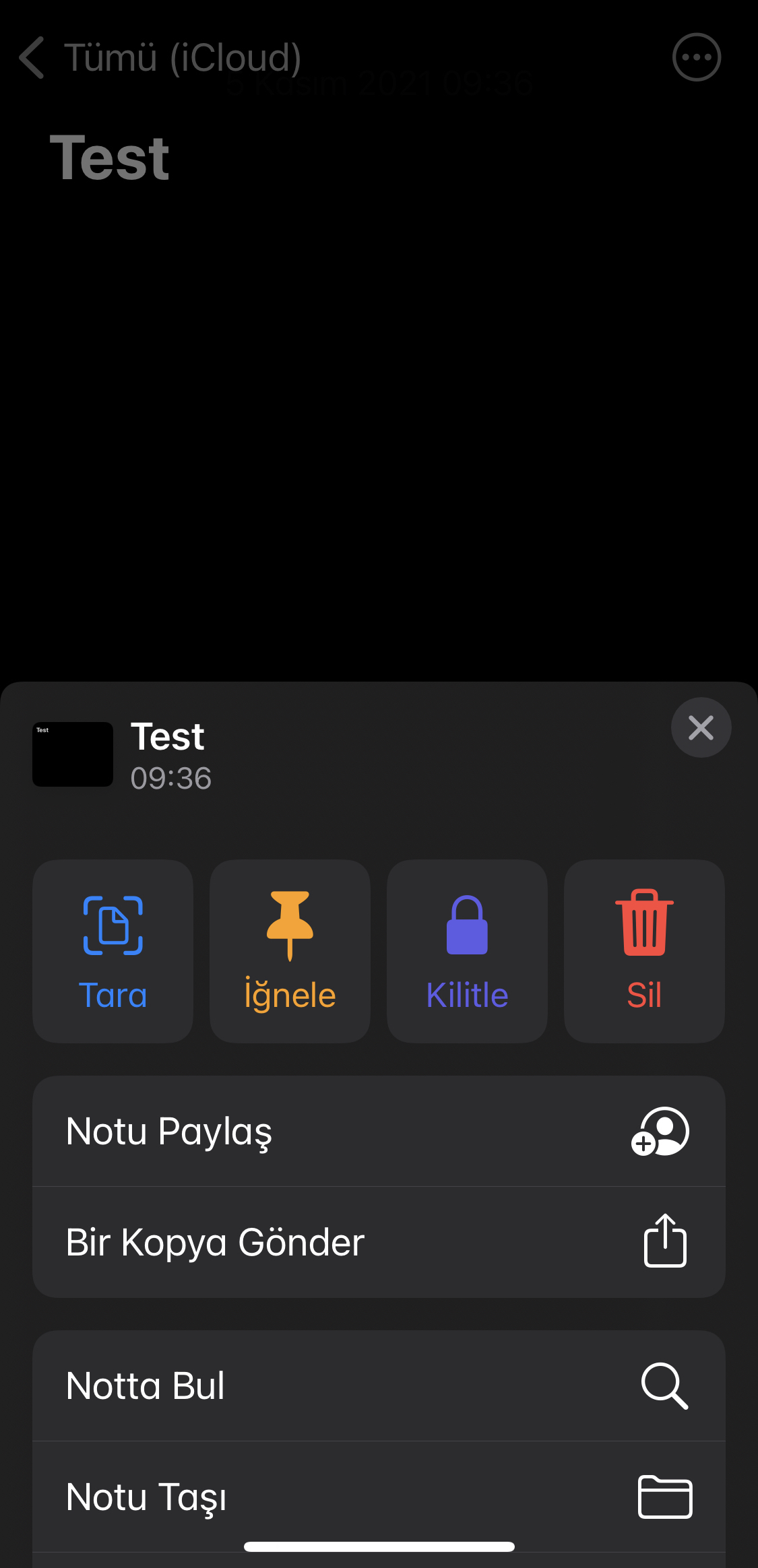The image size is (758, 1568).
Task: Open the more options ellipsis icon
Action: coord(697,57)
